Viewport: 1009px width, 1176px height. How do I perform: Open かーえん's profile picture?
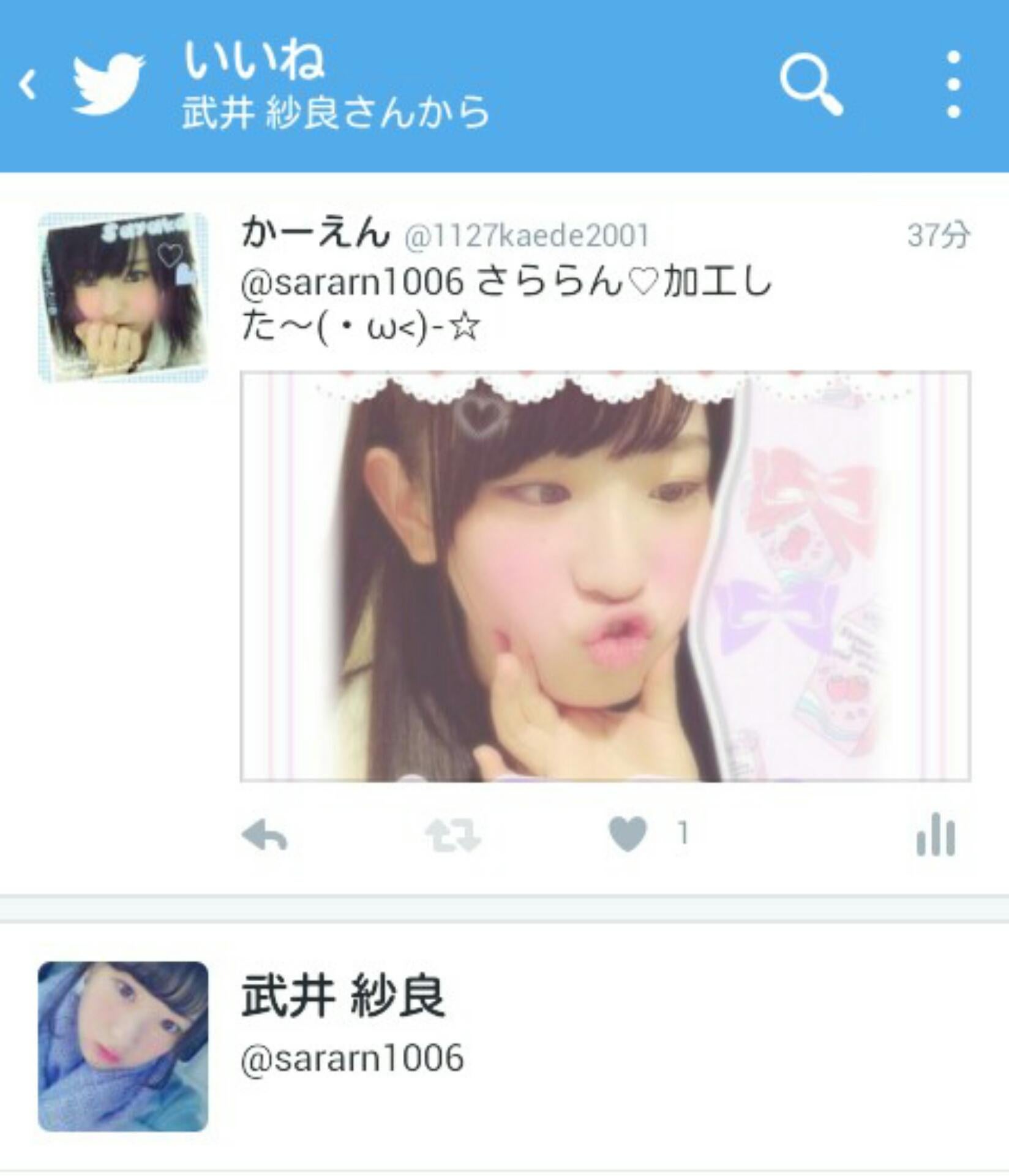click(123, 297)
